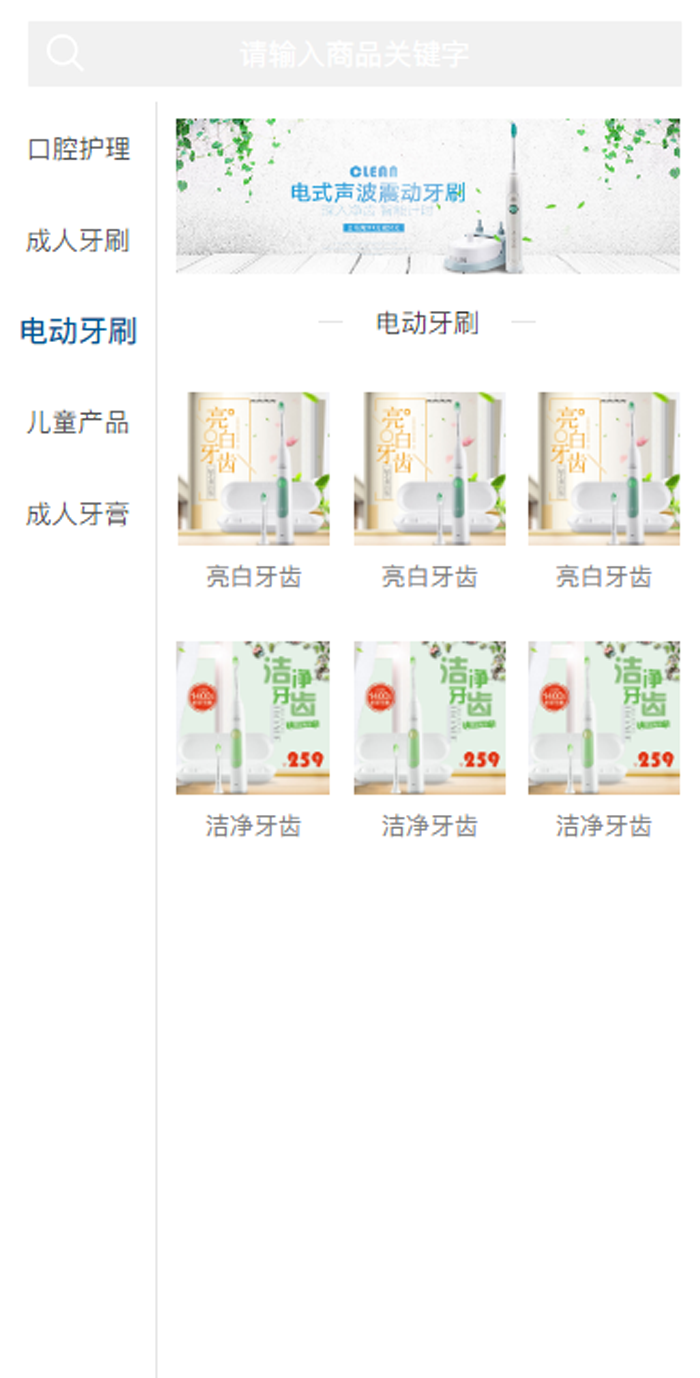Select the 口腔护理 category
The height and width of the screenshot is (1378, 700).
(78, 150)
